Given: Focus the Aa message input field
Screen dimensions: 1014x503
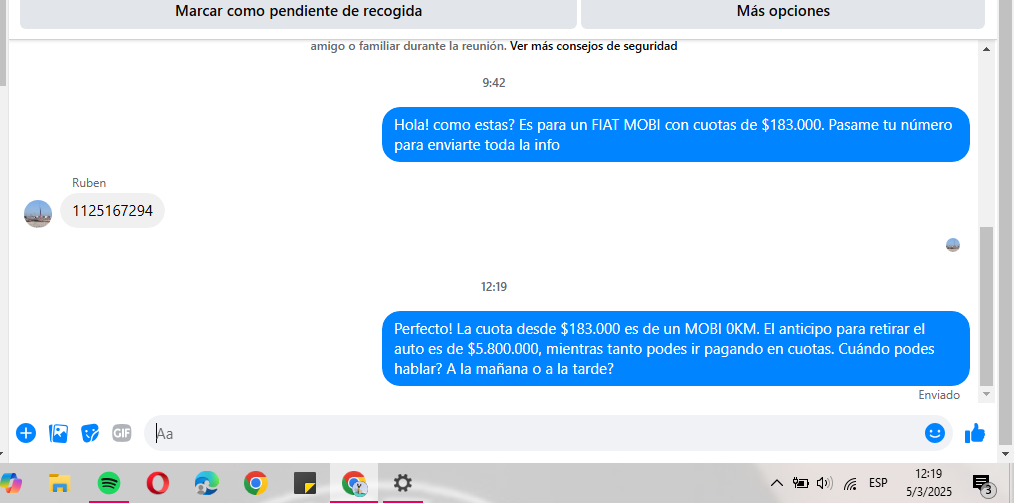Looking at the screenshot, I should [530, 433].
